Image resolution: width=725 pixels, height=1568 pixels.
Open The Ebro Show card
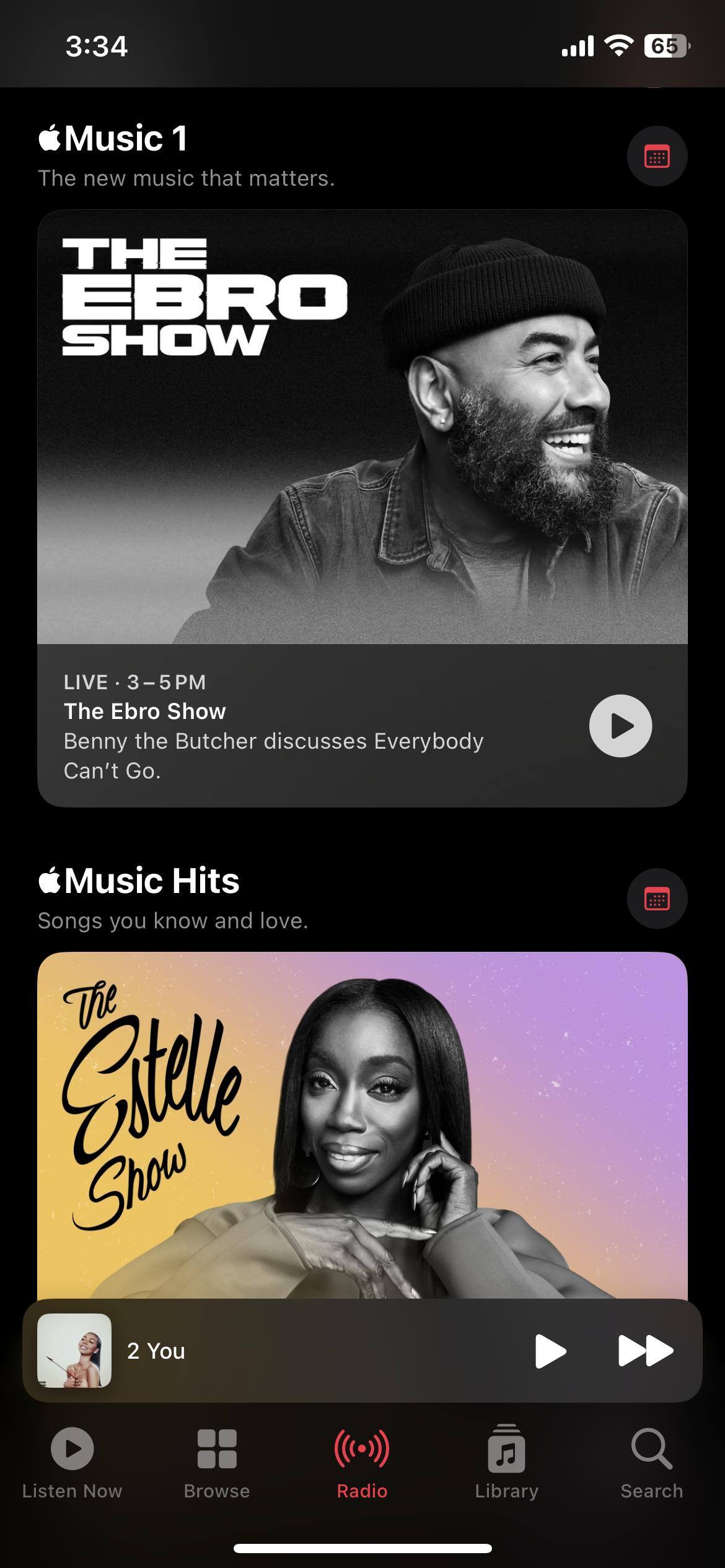click(x=362, y=427)
